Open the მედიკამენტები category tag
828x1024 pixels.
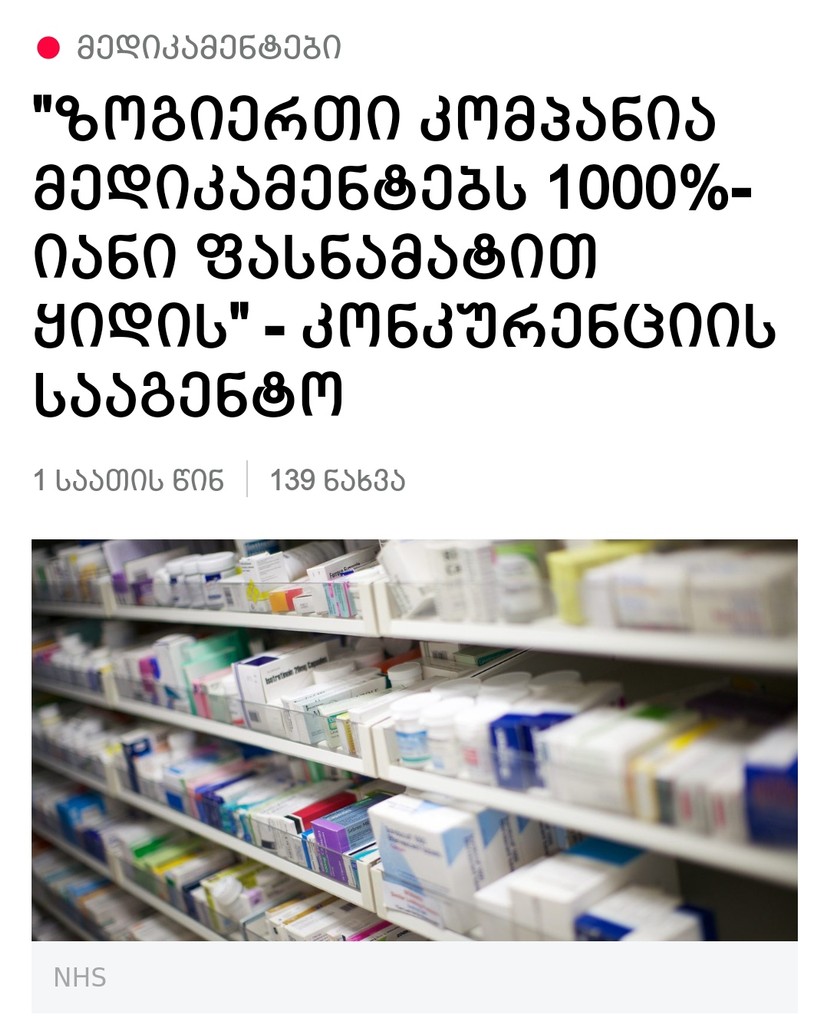[x=207, y=47]
